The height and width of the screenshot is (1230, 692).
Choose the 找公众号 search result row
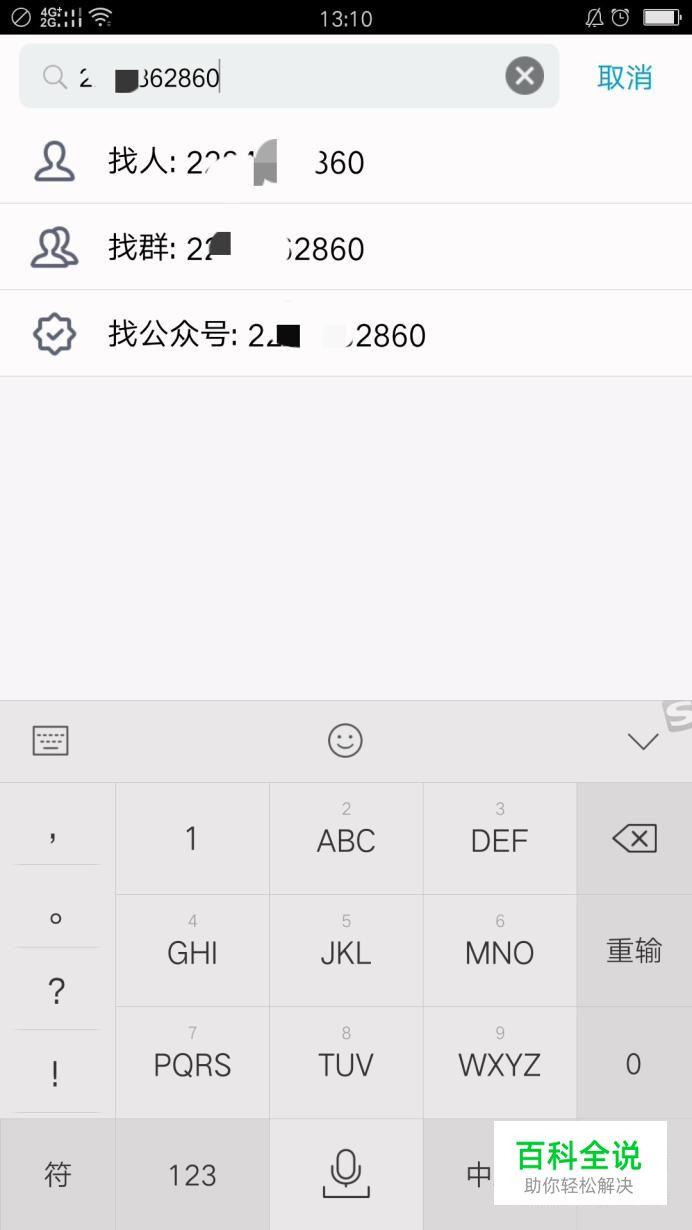coord(346,334)
